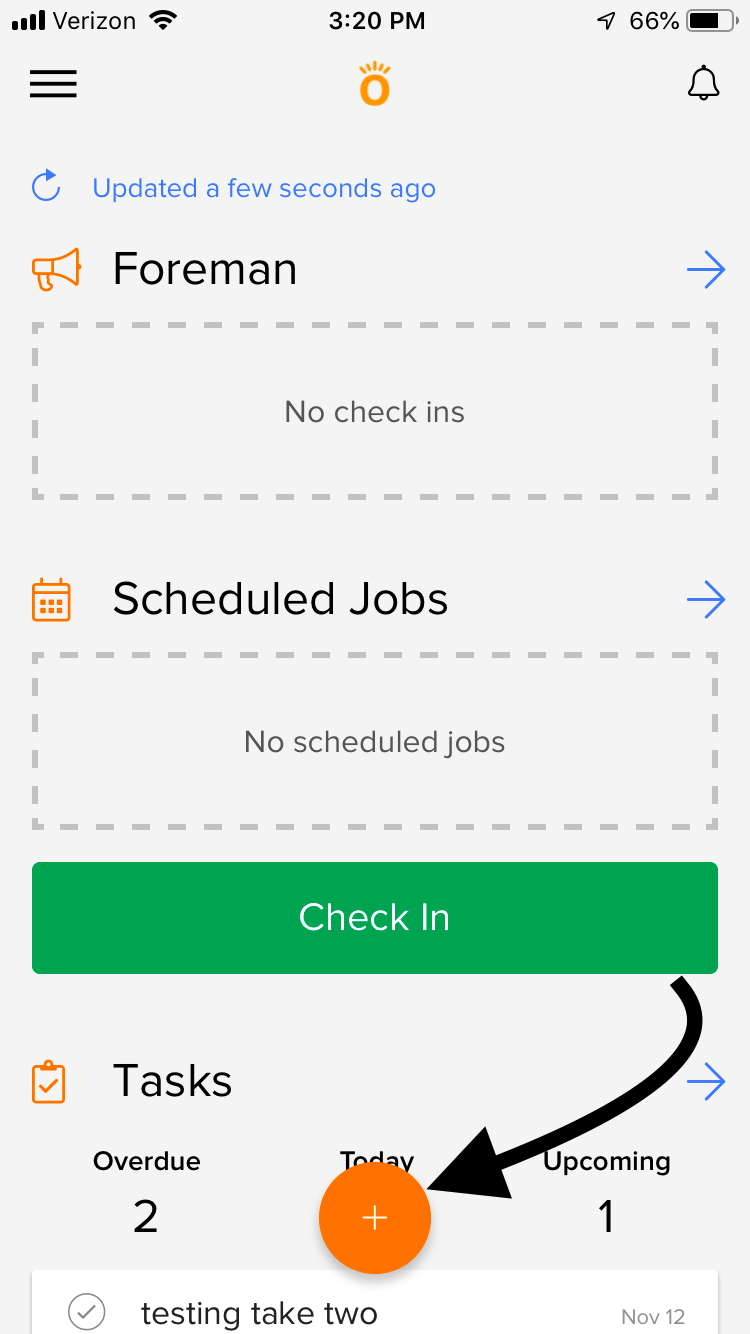Open the notifications bell
Viewport: 750px width, 1334px height.
[x=704, y=83]
